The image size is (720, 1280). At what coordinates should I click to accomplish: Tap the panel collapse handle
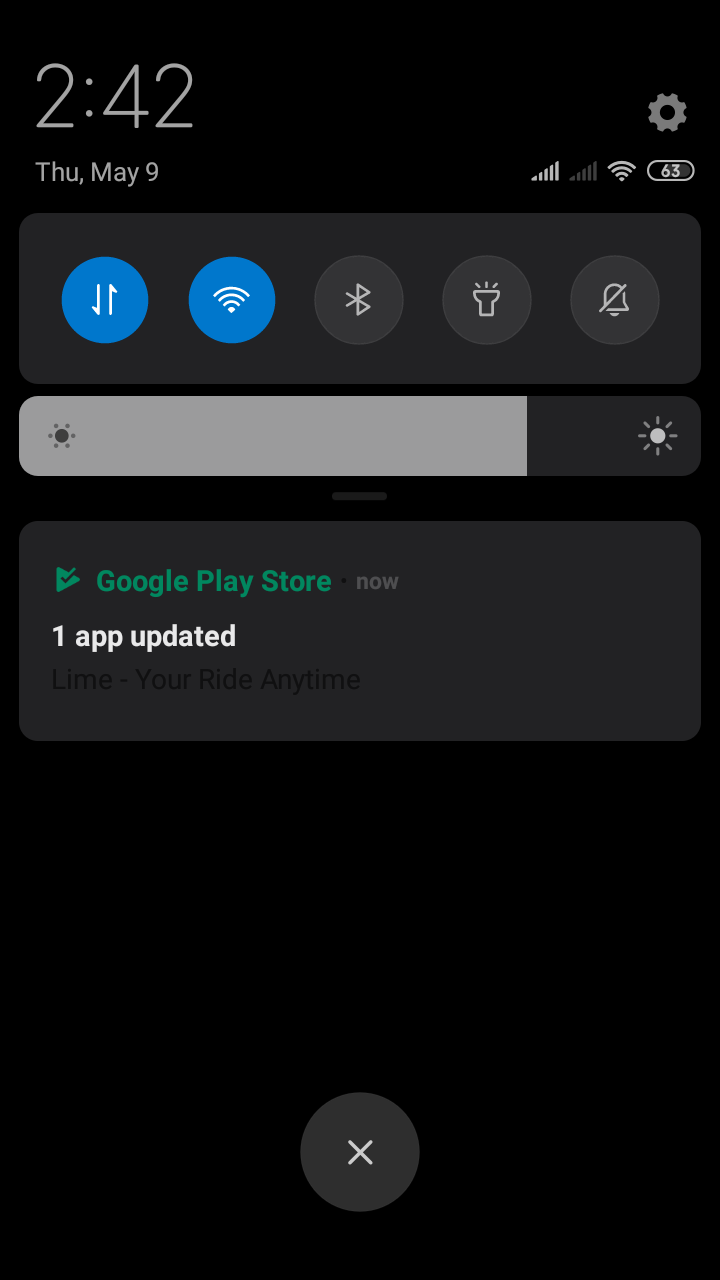click(x=360, y=496)
